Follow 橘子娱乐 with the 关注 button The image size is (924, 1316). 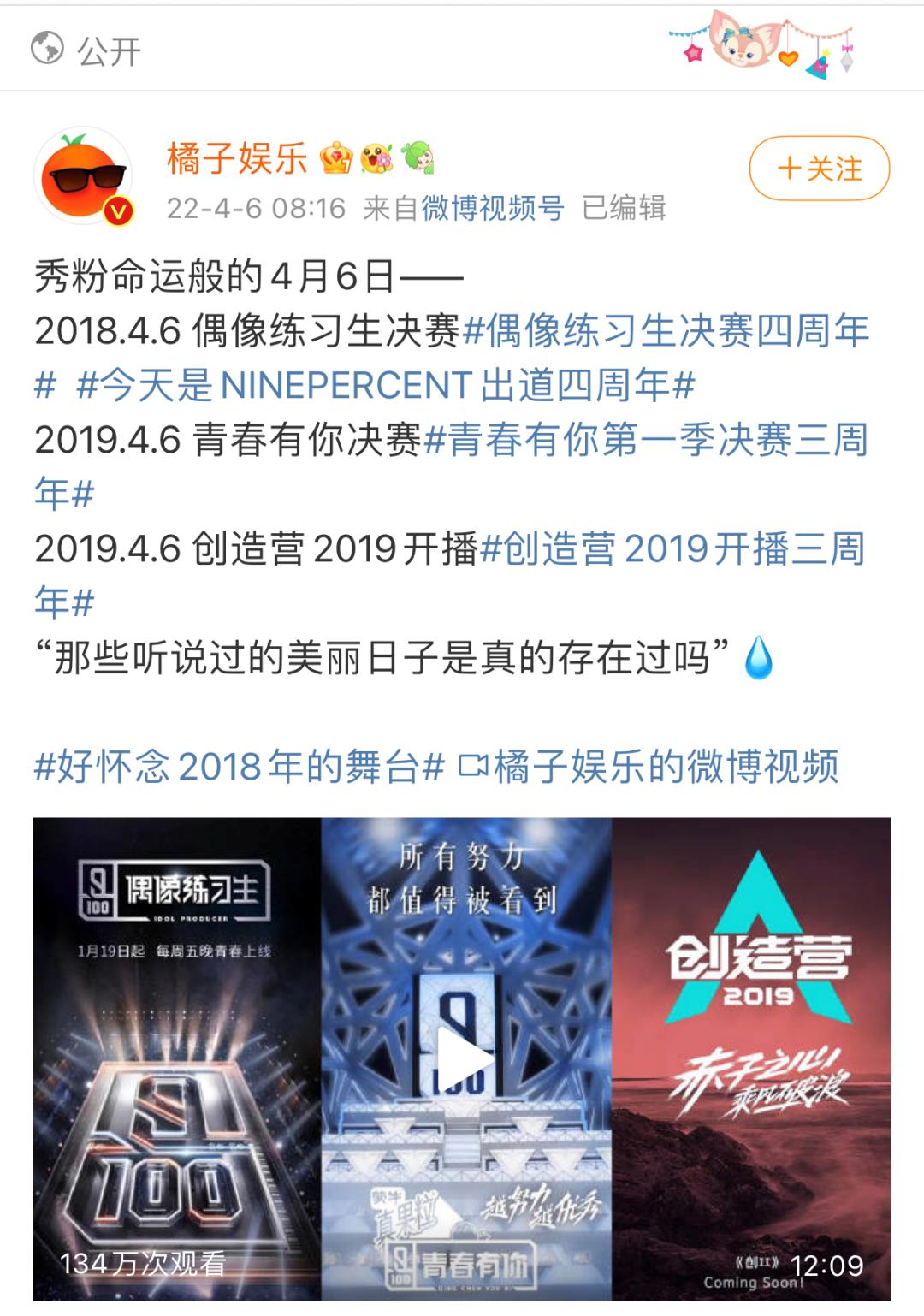pyautogui.click(x=819, y=169)
